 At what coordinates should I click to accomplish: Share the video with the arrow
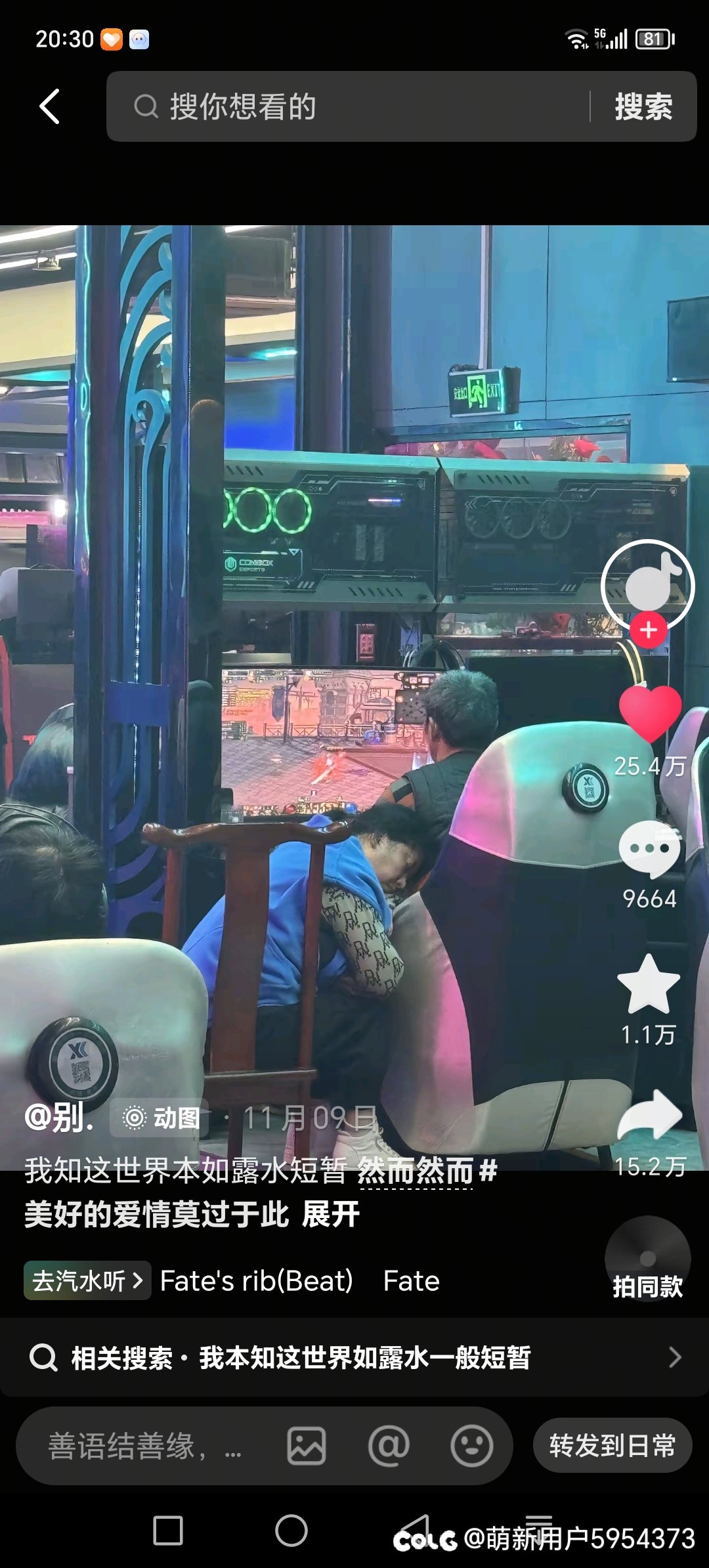pyautogui.click(x=650, y=1116)
